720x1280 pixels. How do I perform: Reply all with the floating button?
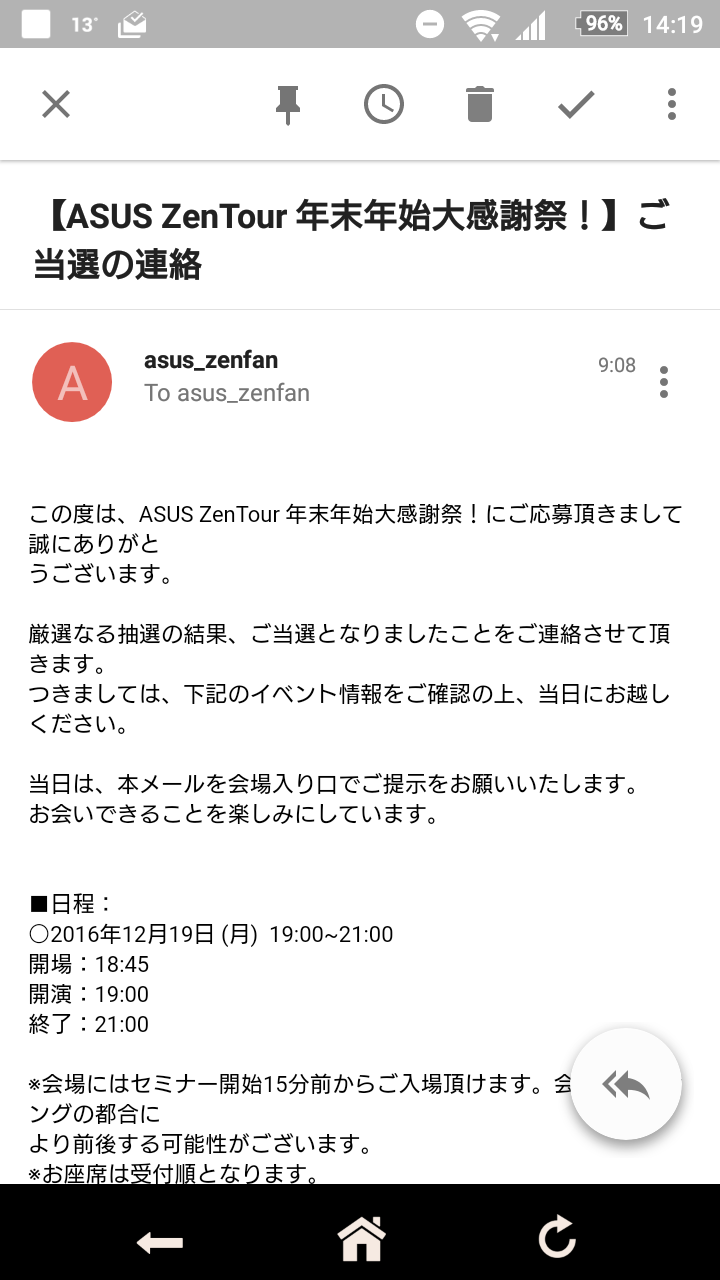[x=626, y=1084]
